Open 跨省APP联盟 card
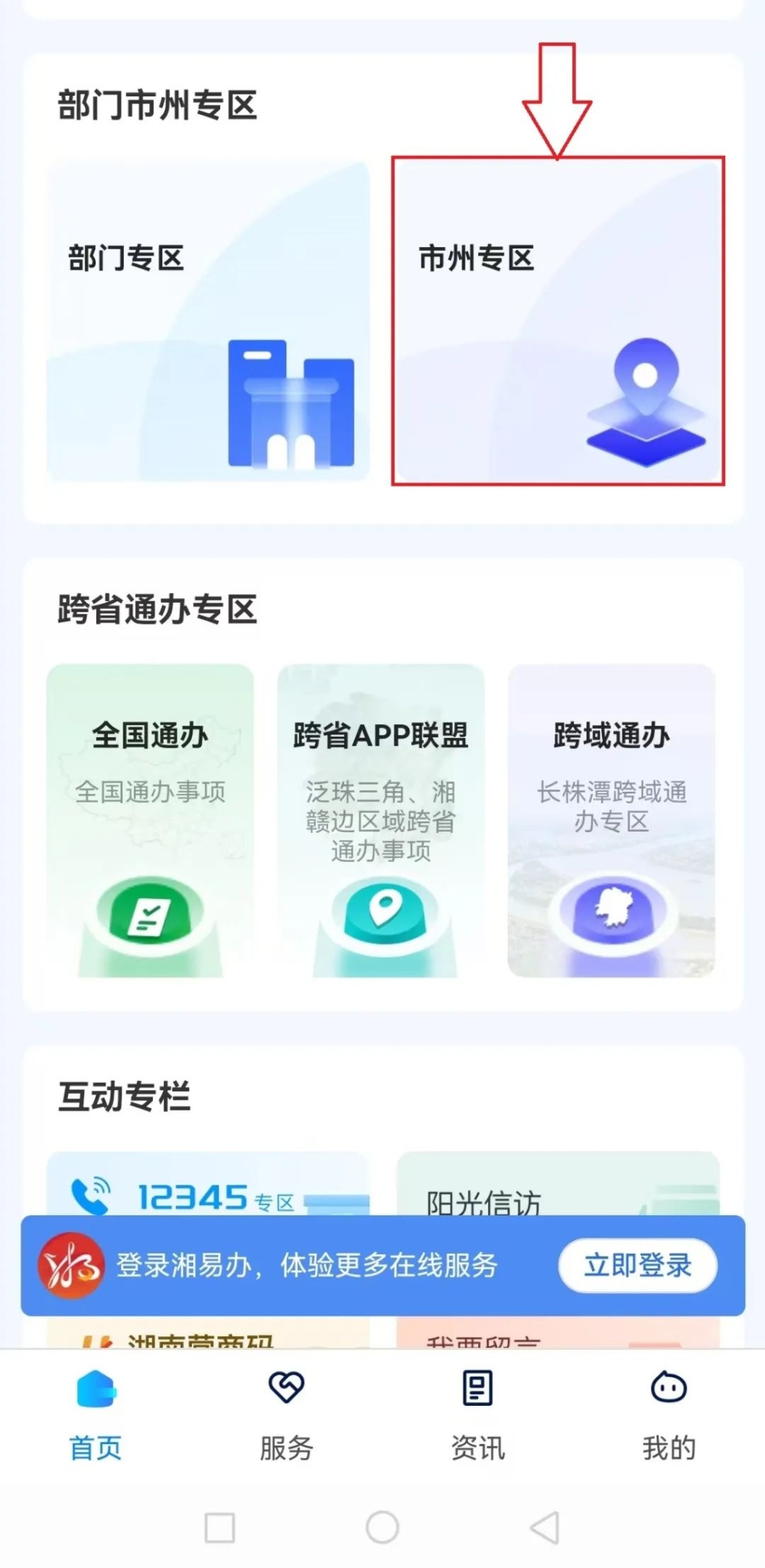 [x=380, y=820]
